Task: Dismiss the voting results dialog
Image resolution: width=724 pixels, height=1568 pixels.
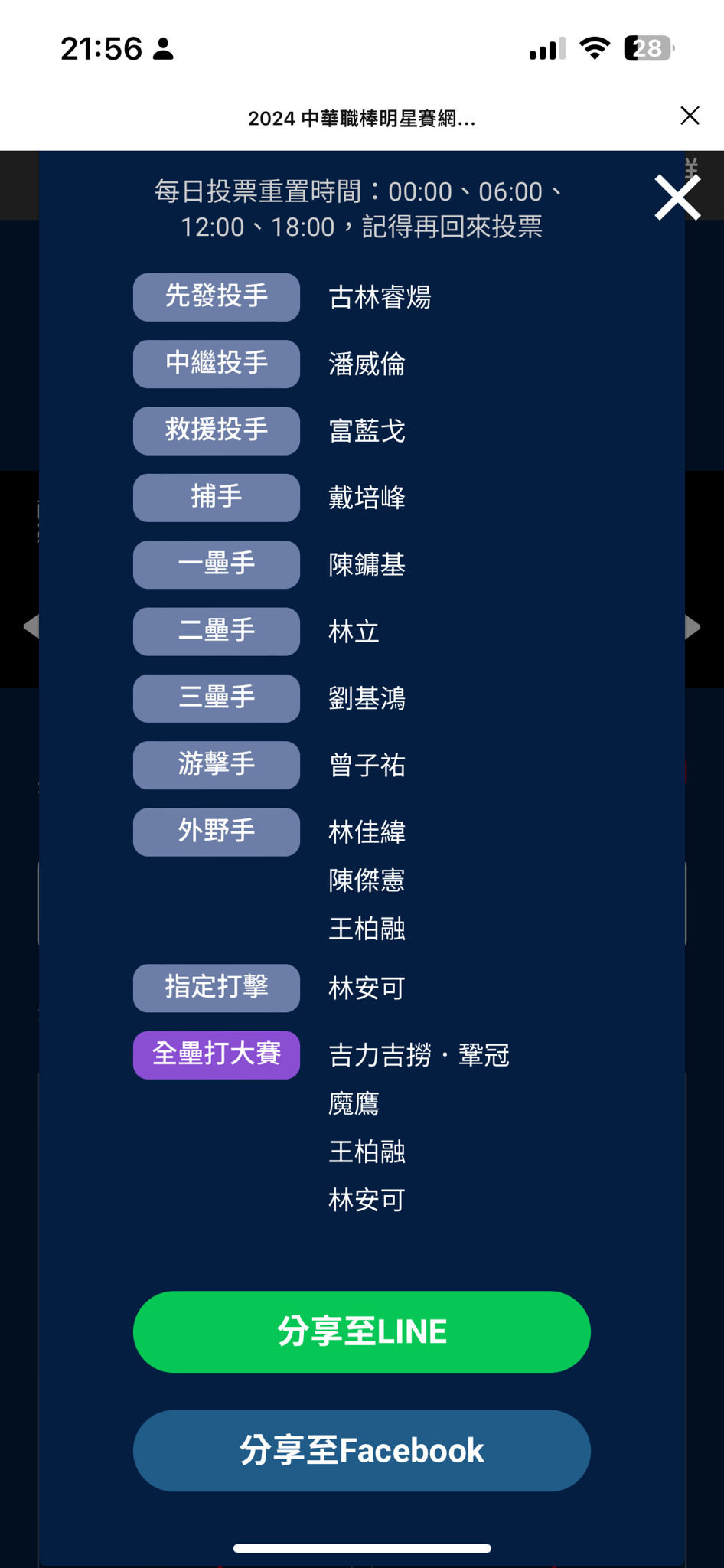Action: (x=677, y=198)
